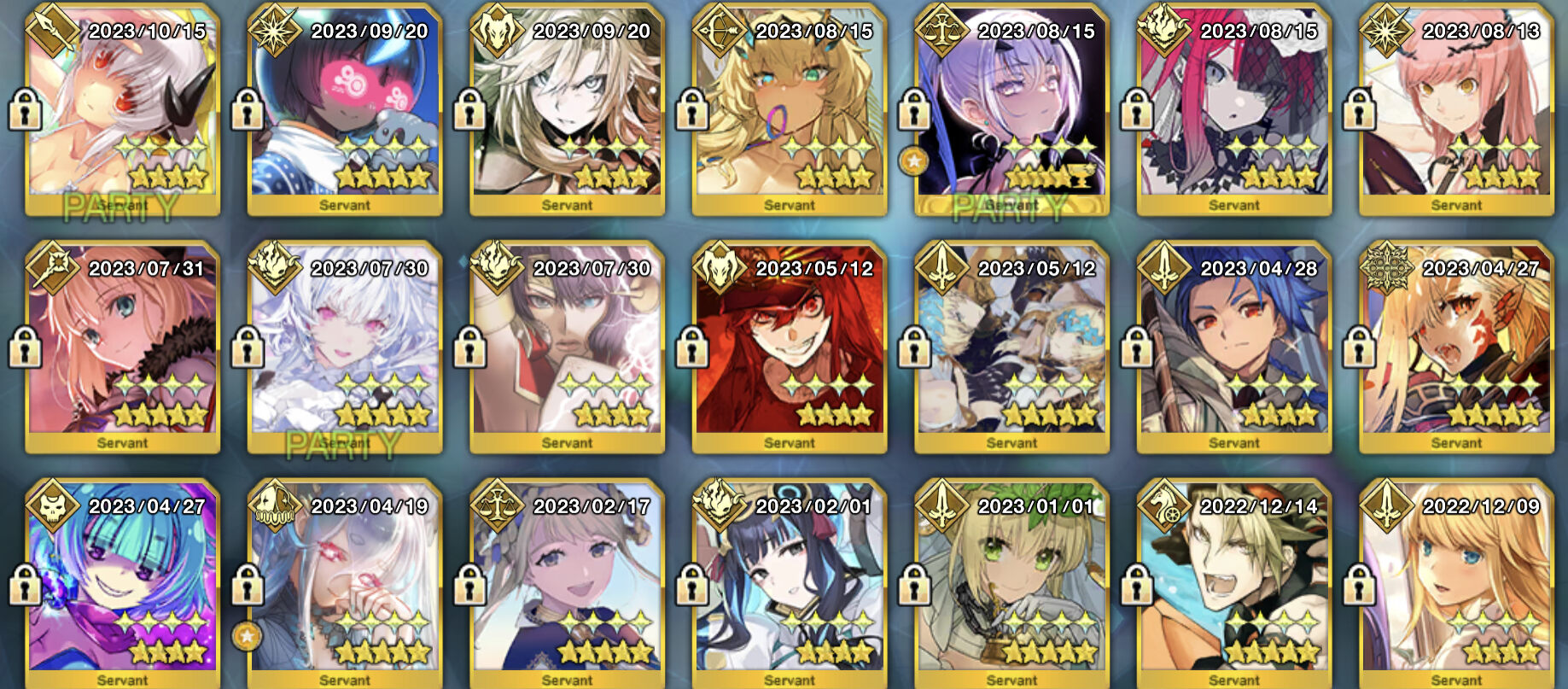Tap the Servant card dated 2022/12/09

[1456, 586]
